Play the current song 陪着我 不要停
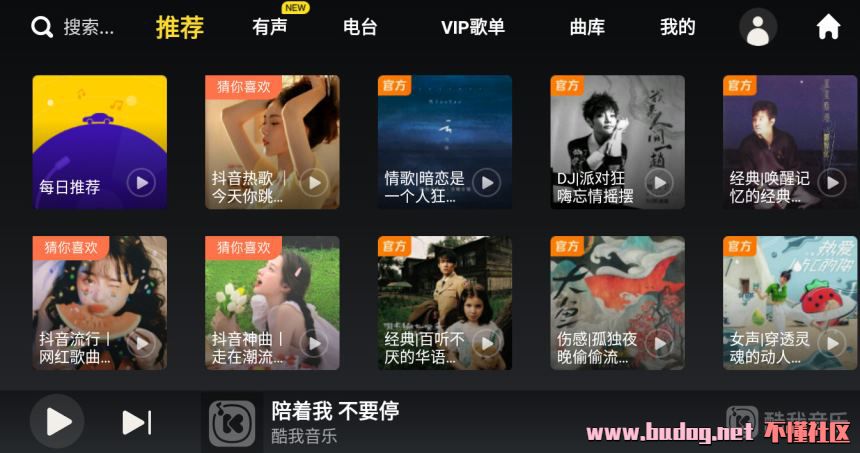The image size is (860, 453). pyautogui.click(x=57, y=422)
